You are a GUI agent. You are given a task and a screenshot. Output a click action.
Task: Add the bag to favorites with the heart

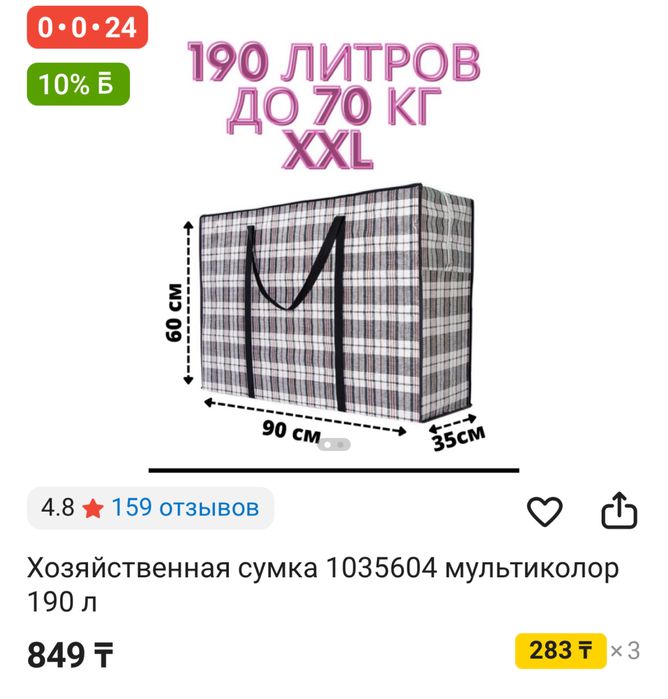coord(545,511)
